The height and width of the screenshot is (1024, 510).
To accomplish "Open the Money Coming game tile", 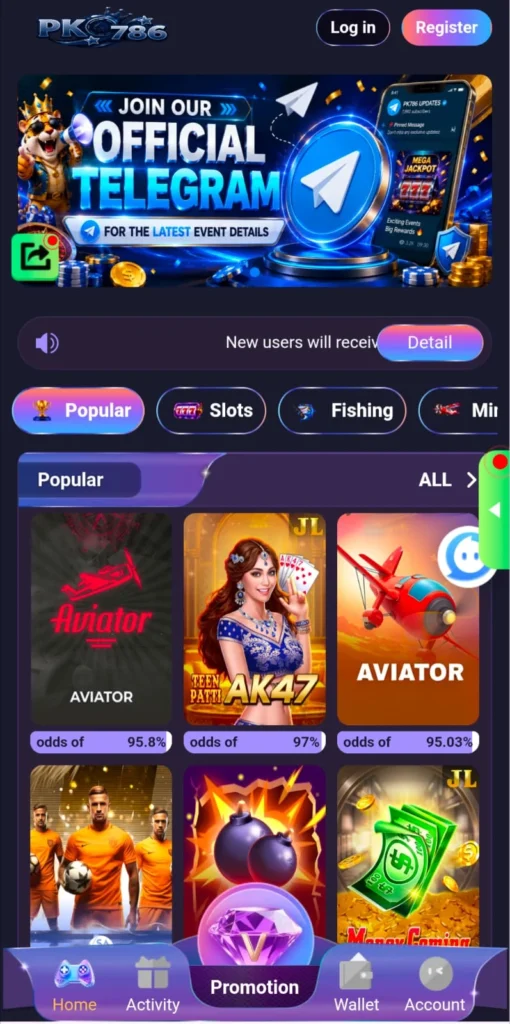I will [408, 856].
